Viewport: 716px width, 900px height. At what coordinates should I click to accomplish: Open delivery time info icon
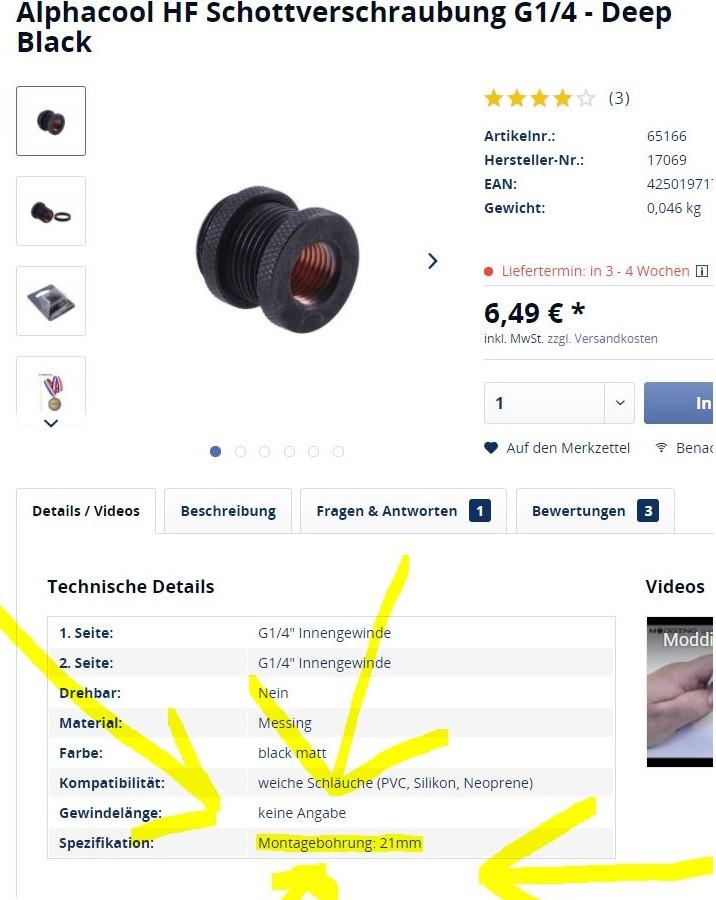702,271
